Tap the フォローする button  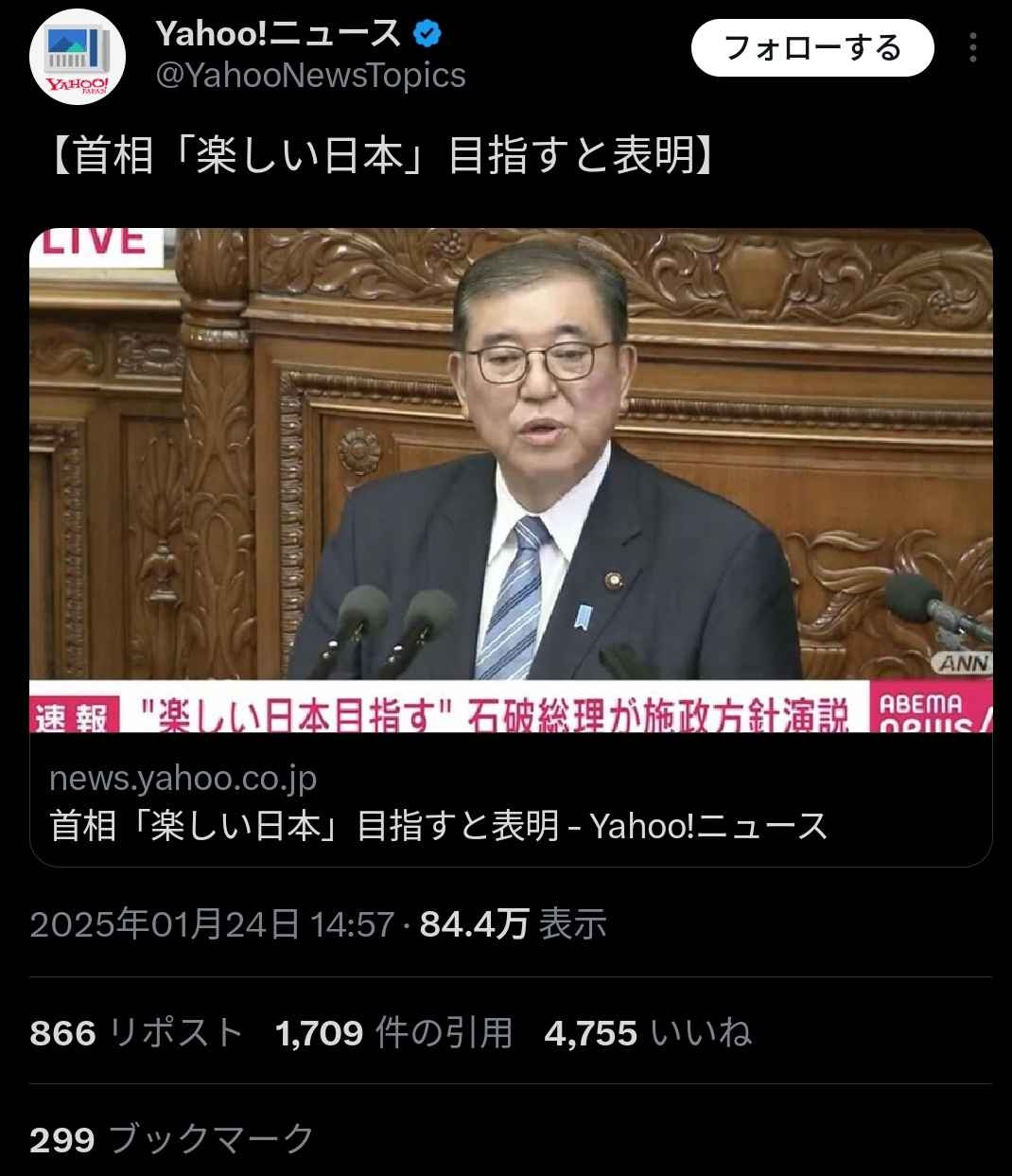tap(812, 48)
